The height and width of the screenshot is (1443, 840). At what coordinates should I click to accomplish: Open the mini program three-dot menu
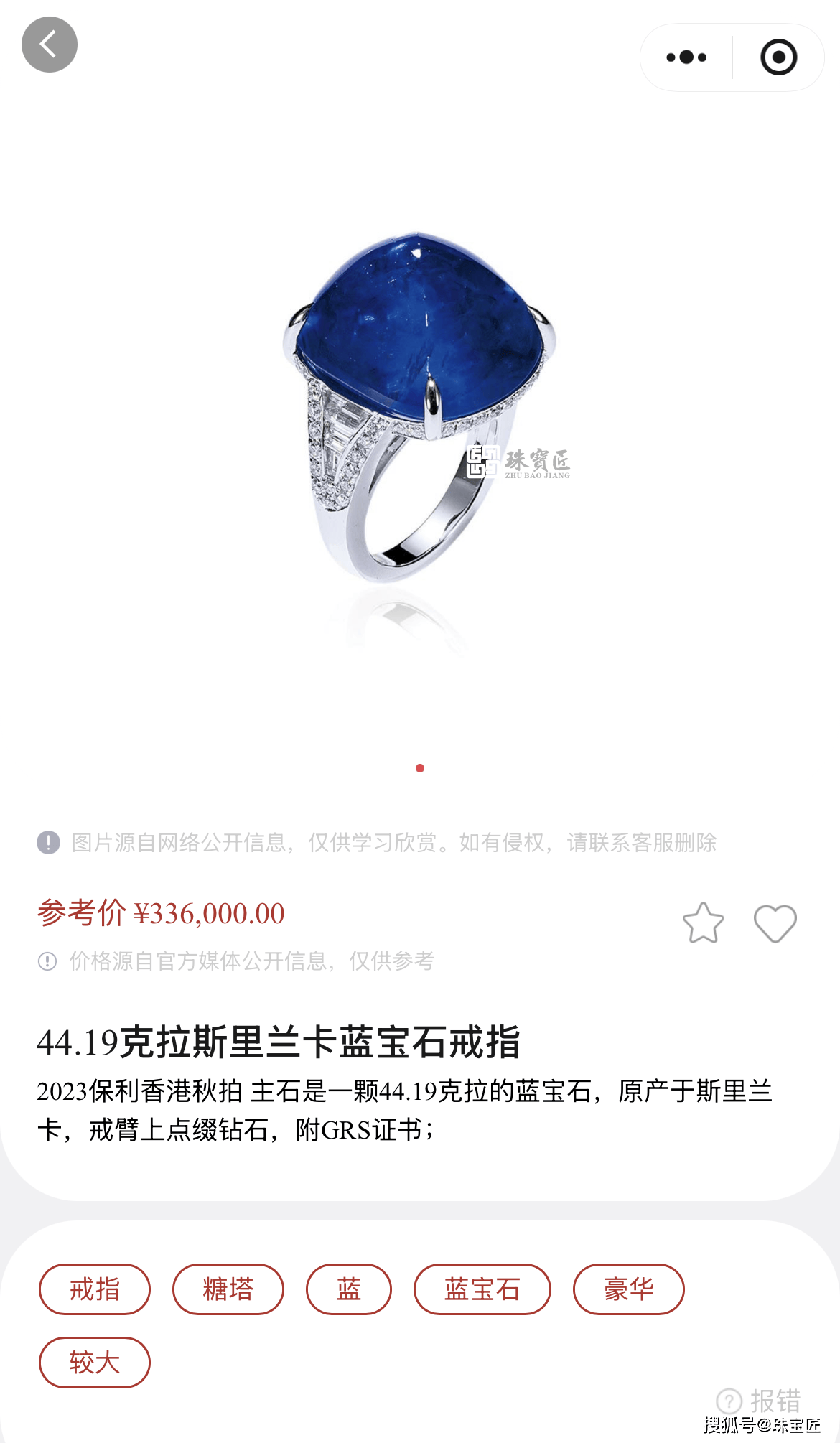[x=686, y=57]
